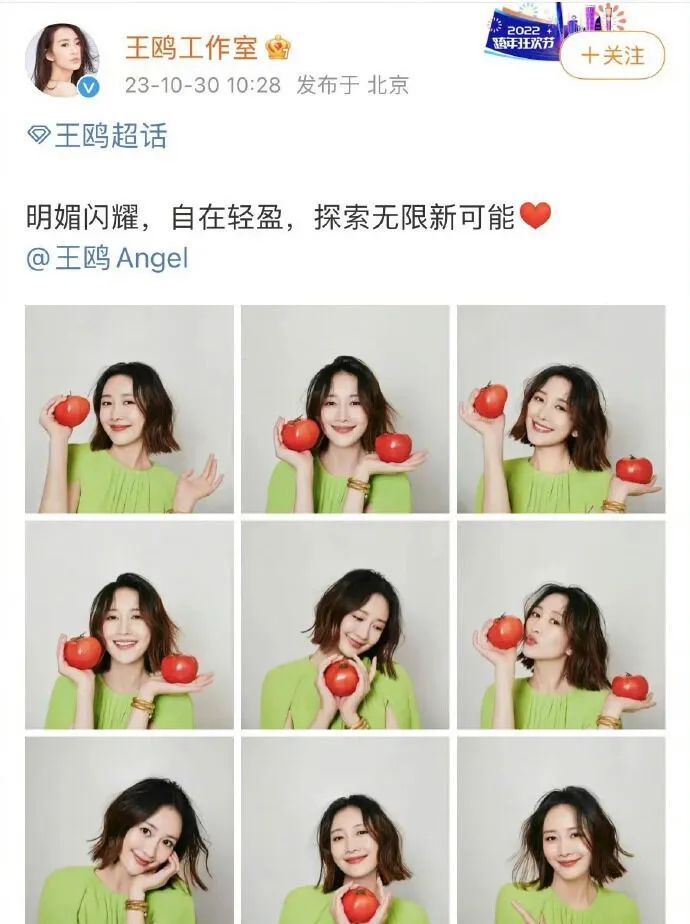Enlarge the middle photo in the bottom row
690x924 pixels.
click(345, 831)
